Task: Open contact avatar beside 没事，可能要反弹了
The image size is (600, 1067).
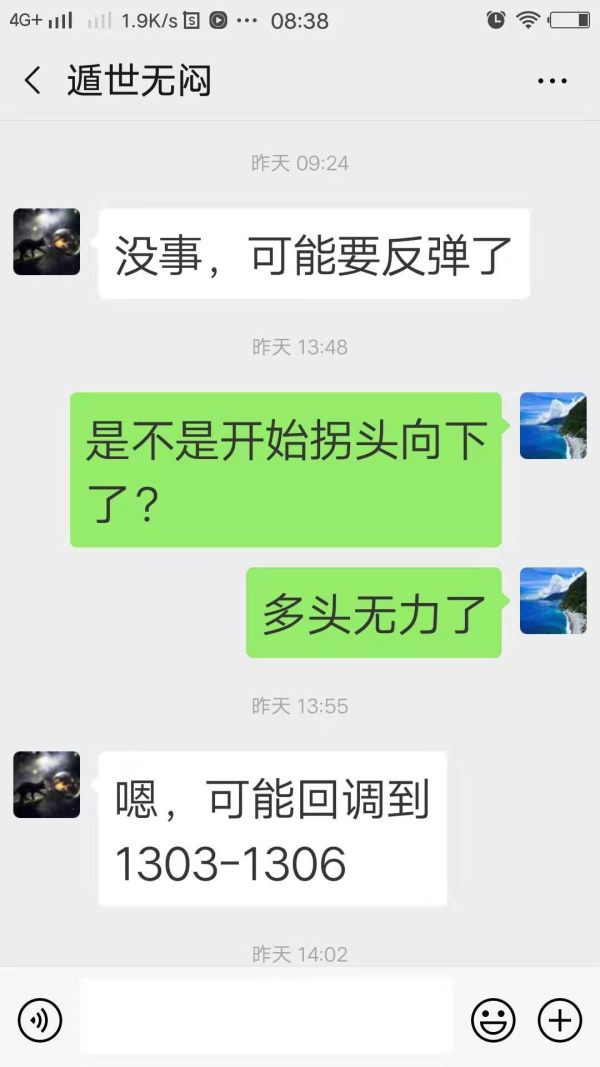Action: [x=47, y=241]
